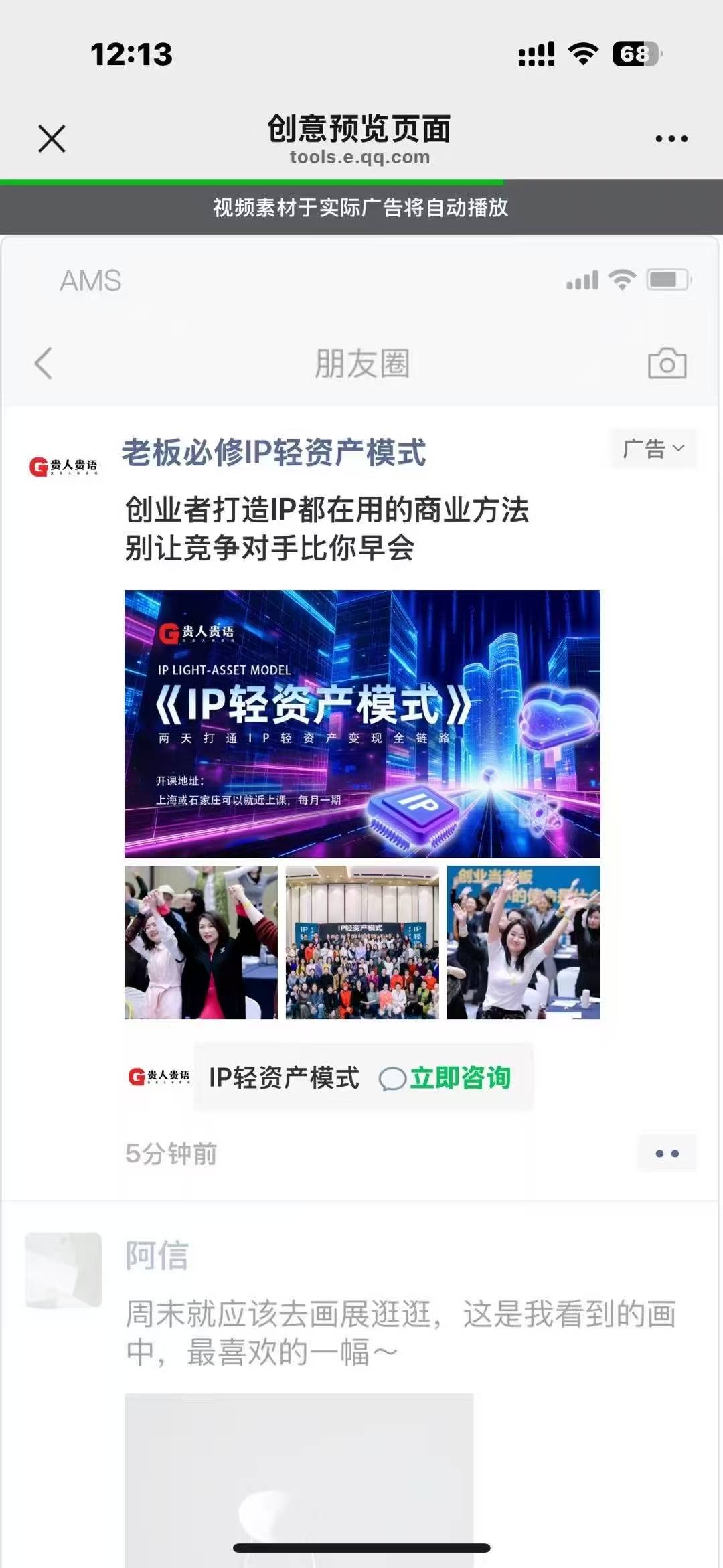Screen dimensions: 723x1568
Task: Open like/comment menu under the ad
Action: coord(667,1153)
